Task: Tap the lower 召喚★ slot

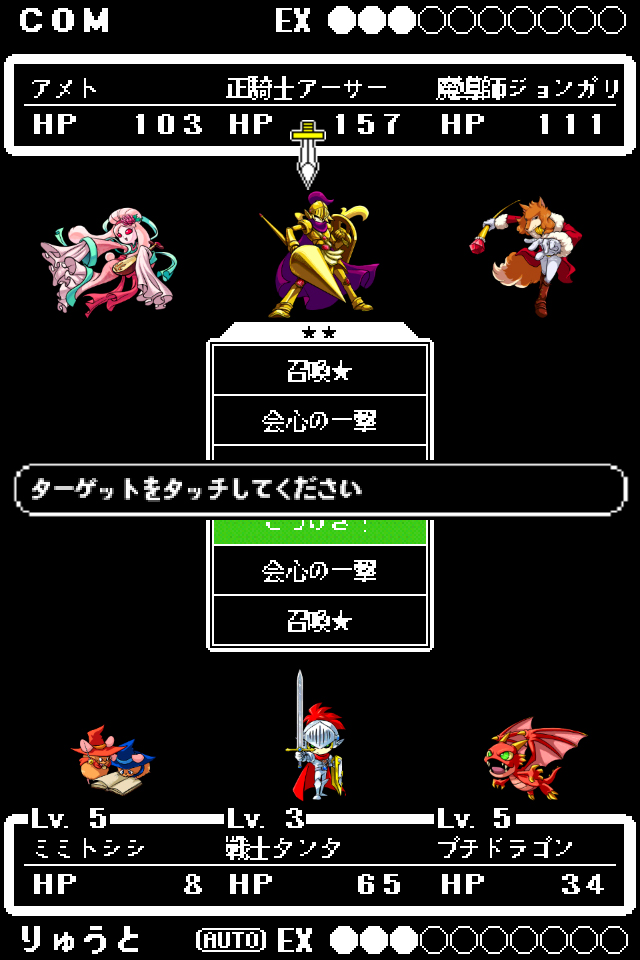Action: click(320, 621)
